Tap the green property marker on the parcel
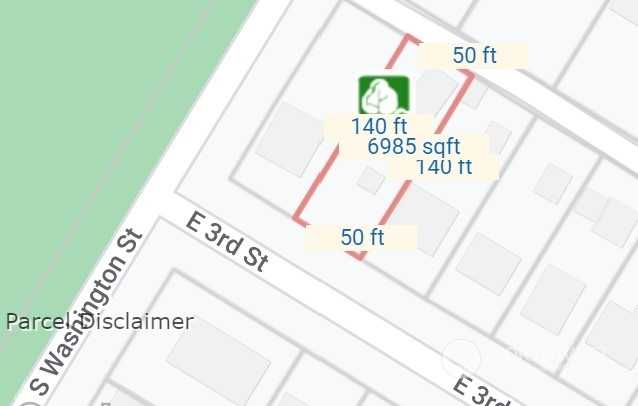Screen dimensions: 638x406 click(x=383, y=96)
